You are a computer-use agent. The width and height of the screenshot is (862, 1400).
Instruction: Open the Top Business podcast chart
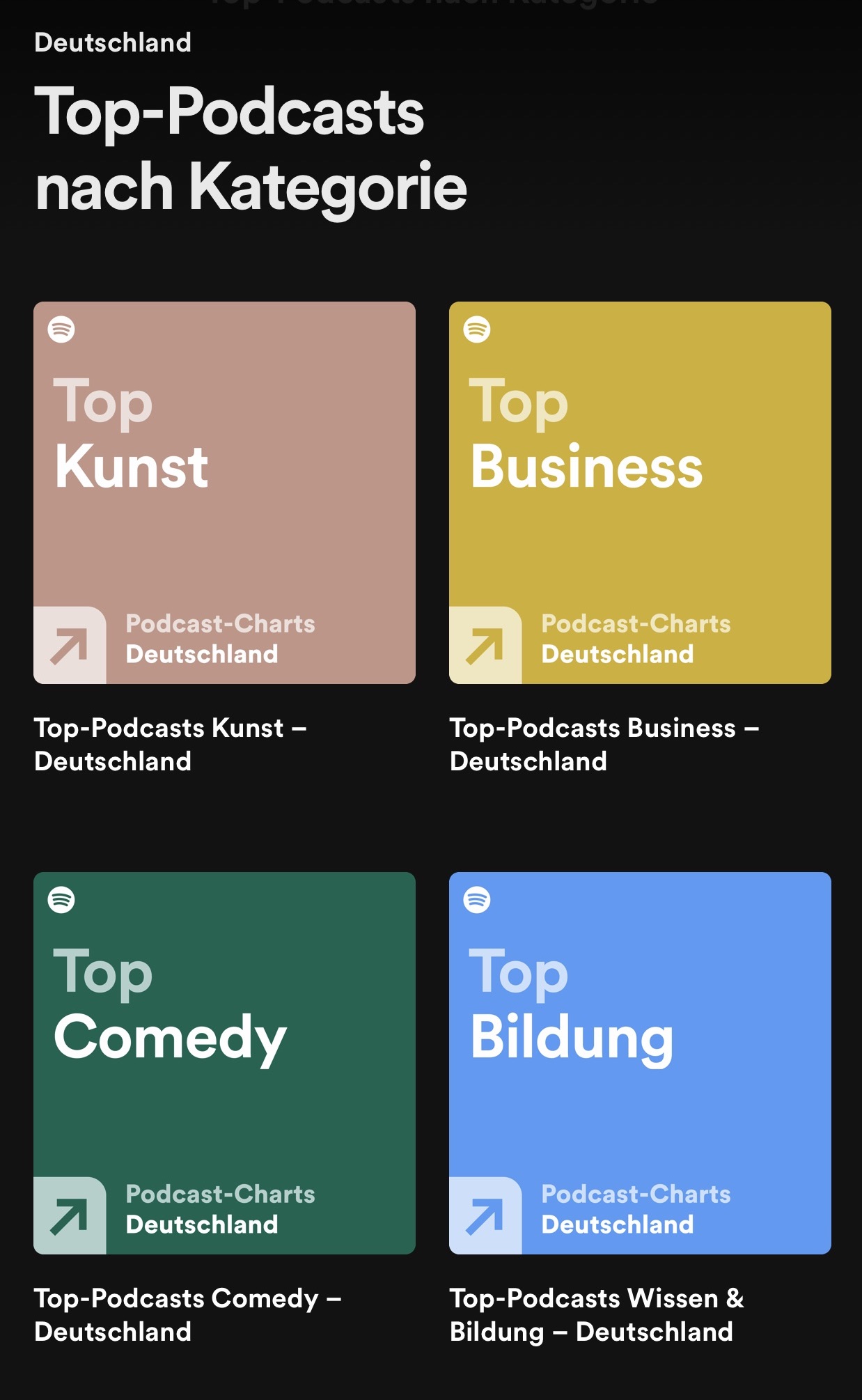coord(640,492)
